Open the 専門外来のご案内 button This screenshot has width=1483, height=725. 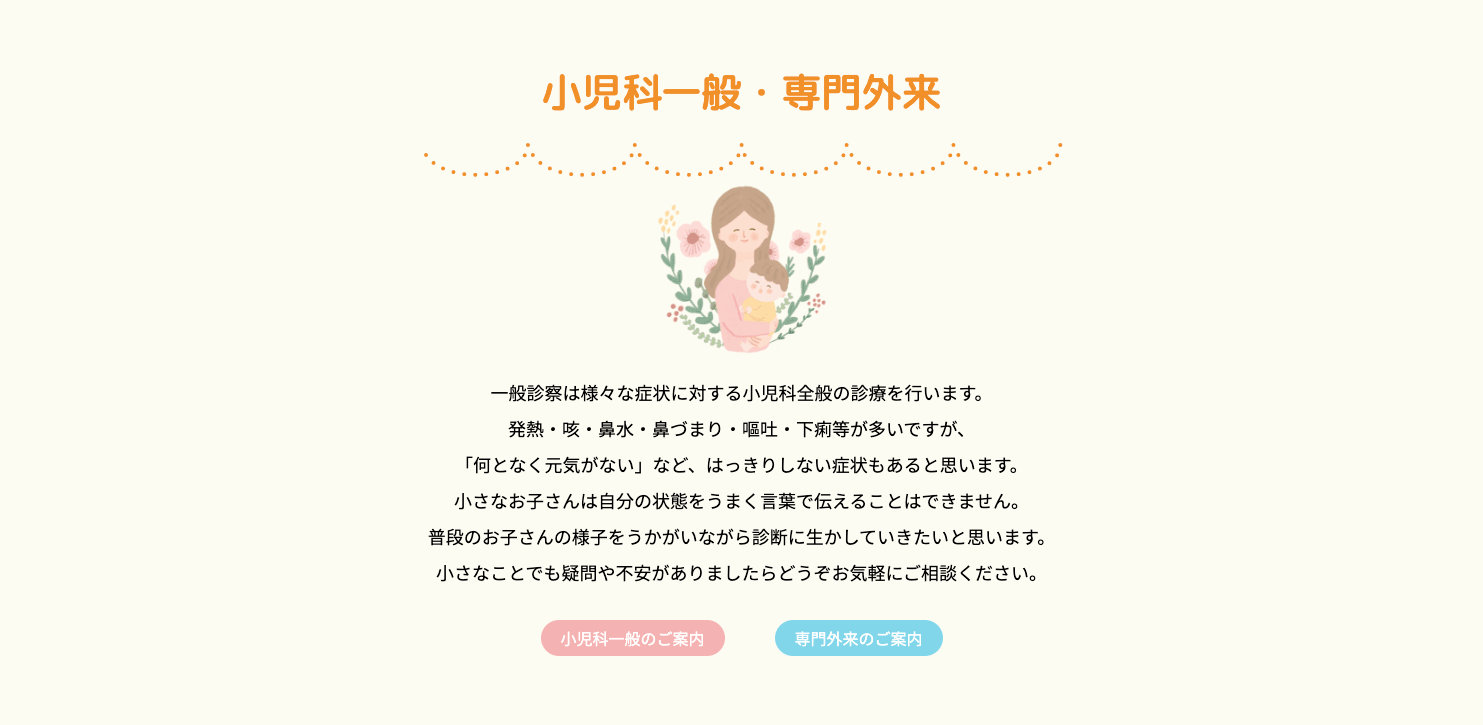coord(858,638)
